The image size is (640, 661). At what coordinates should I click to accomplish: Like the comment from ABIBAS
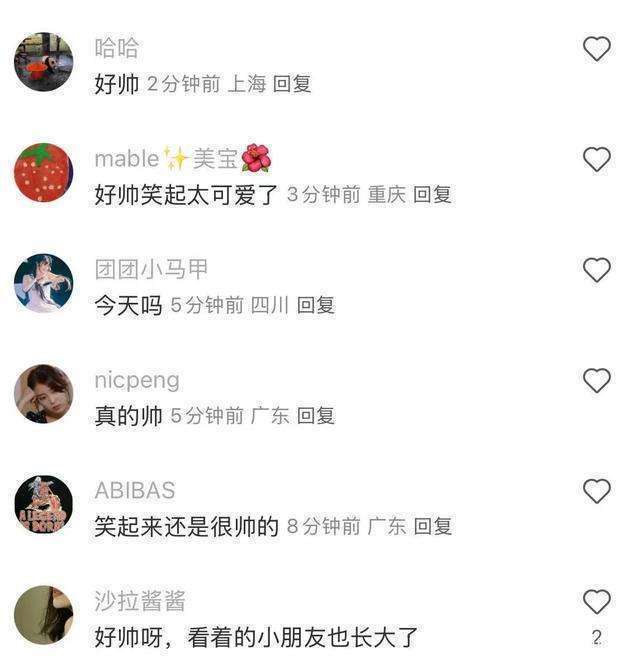pyautogui.click(x=597, y=491)
